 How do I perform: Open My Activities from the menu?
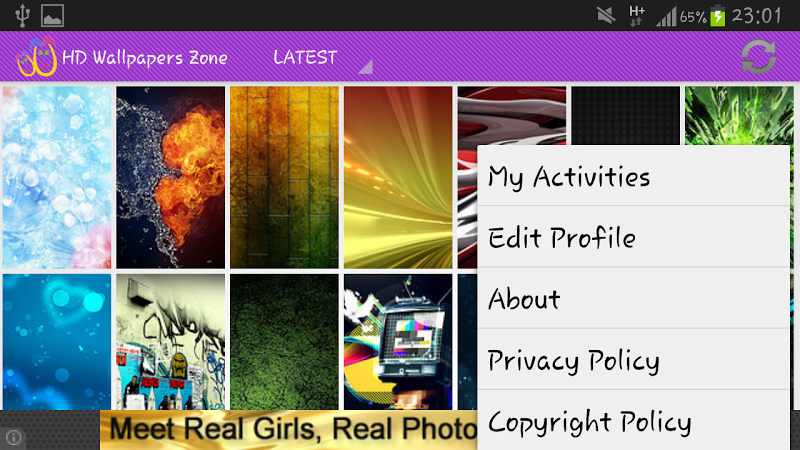(x=632, y=177)
